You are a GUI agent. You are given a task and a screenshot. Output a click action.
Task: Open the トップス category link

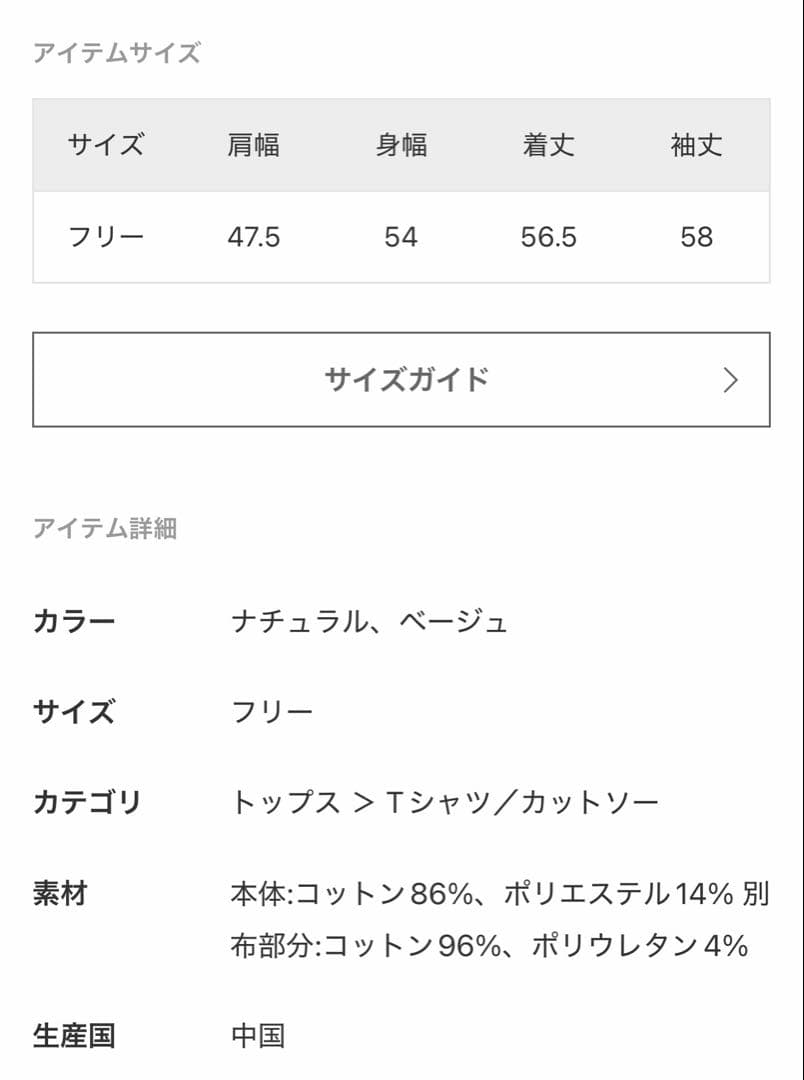[283, 801]
